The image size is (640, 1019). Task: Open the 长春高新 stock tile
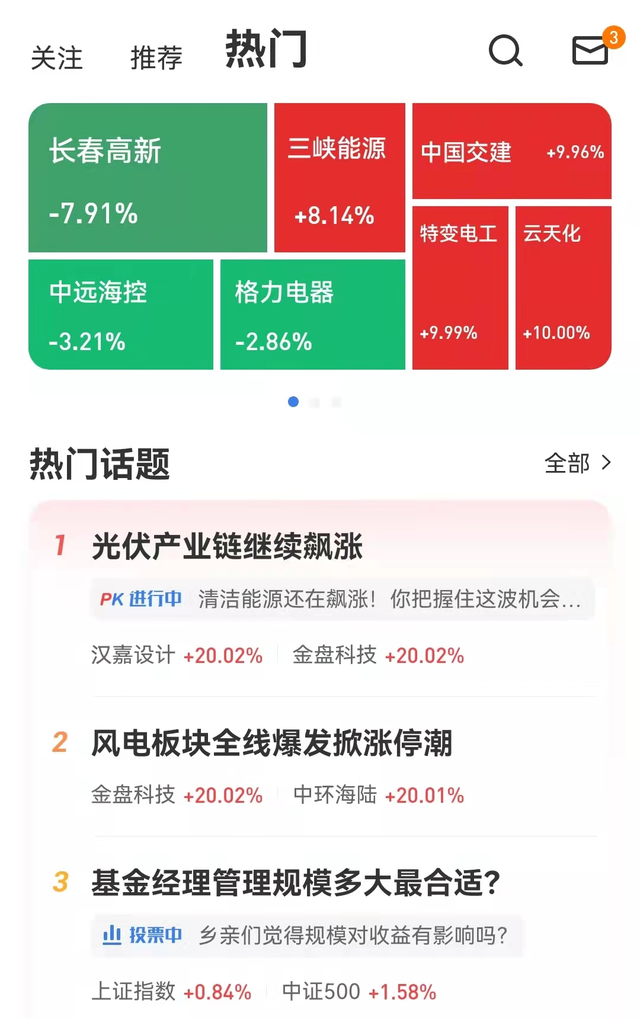[148, 178]
